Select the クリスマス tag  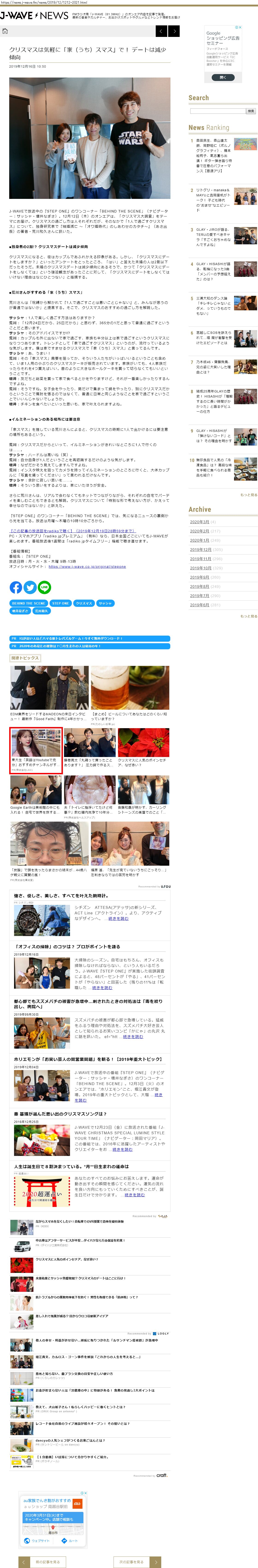point(84,603)
